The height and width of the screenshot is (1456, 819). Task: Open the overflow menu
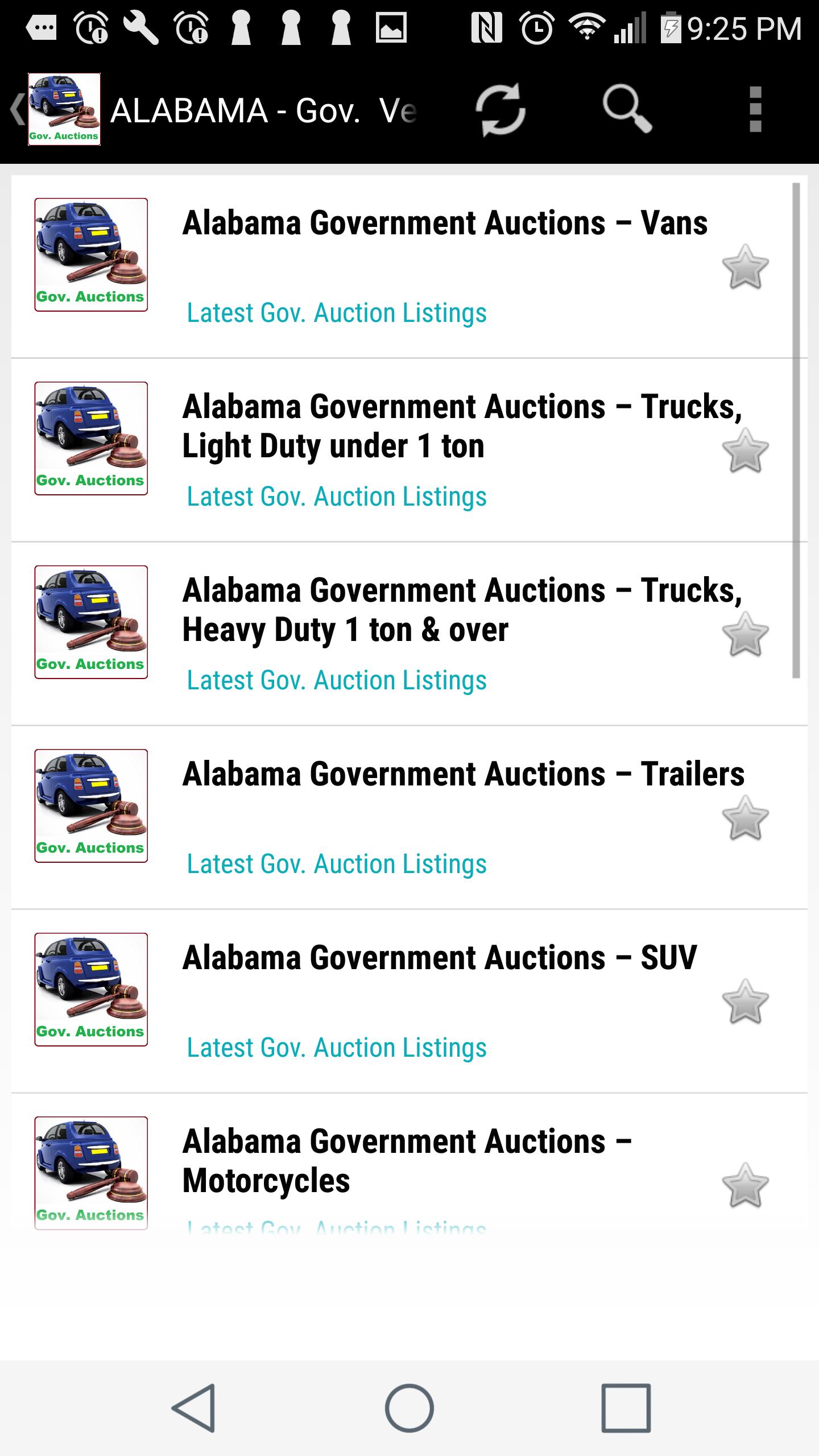point(755,110)
